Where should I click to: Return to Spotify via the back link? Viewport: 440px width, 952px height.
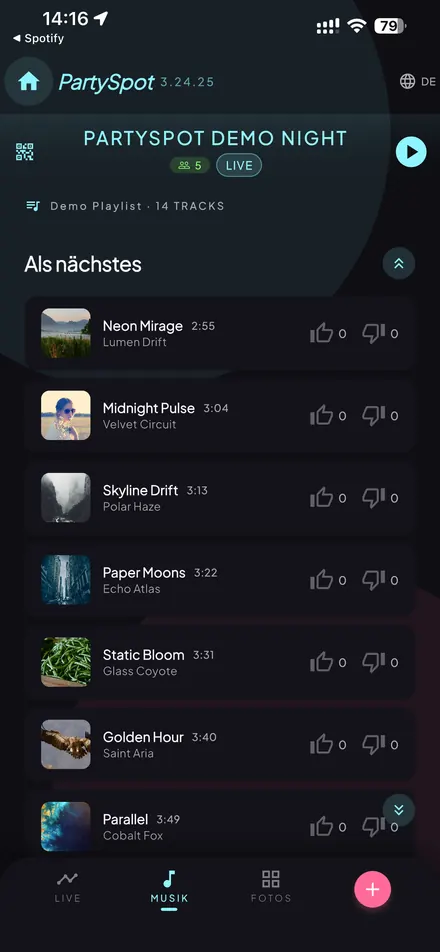(38, 38)
